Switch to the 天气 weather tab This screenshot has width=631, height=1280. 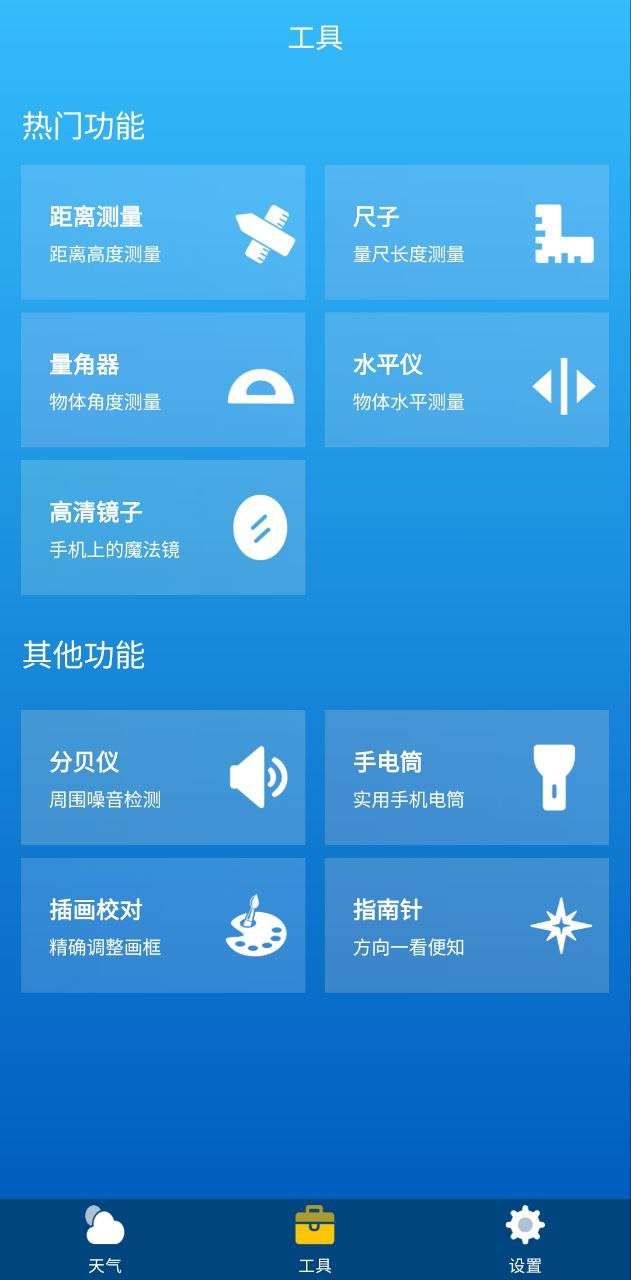(105, 1240)
